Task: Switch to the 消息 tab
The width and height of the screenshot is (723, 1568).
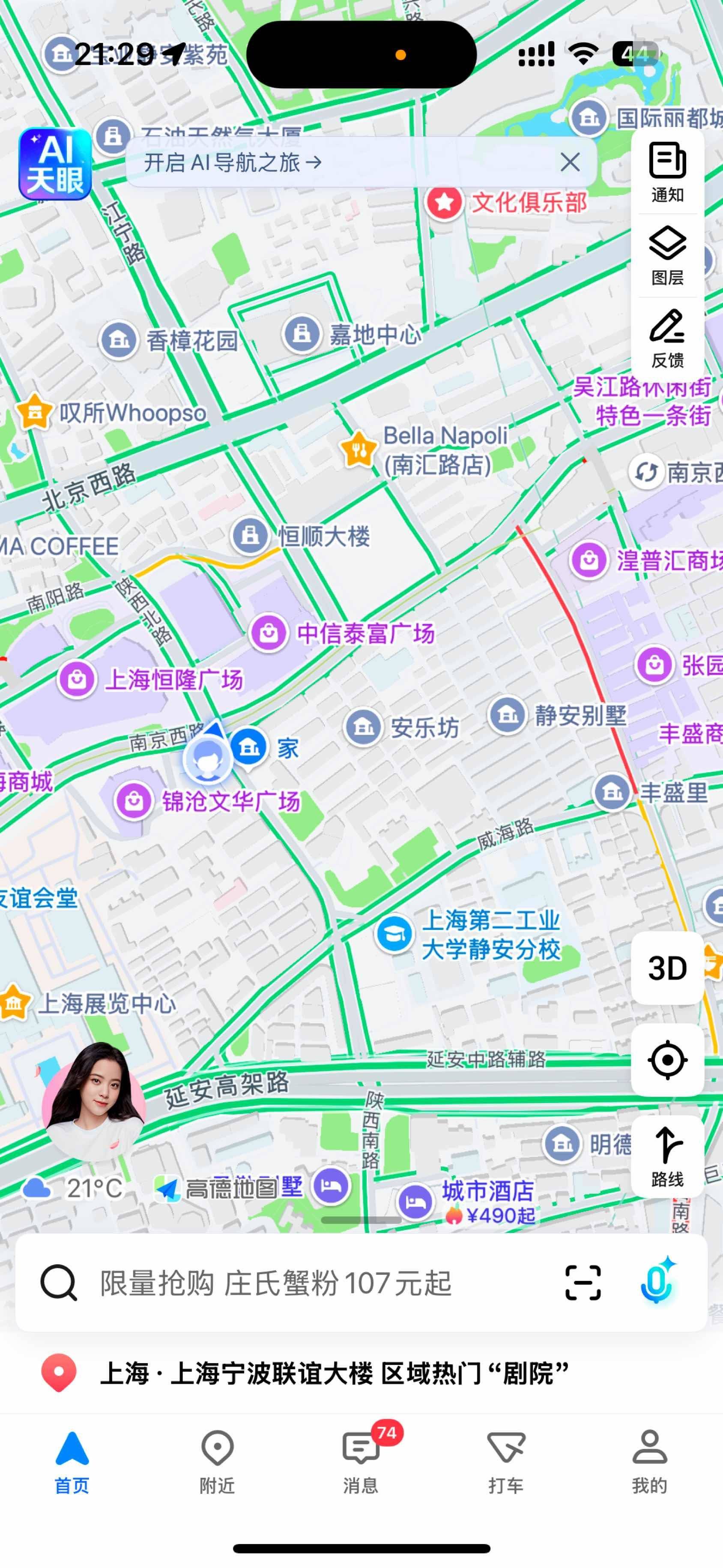Action: [361, 1461]
